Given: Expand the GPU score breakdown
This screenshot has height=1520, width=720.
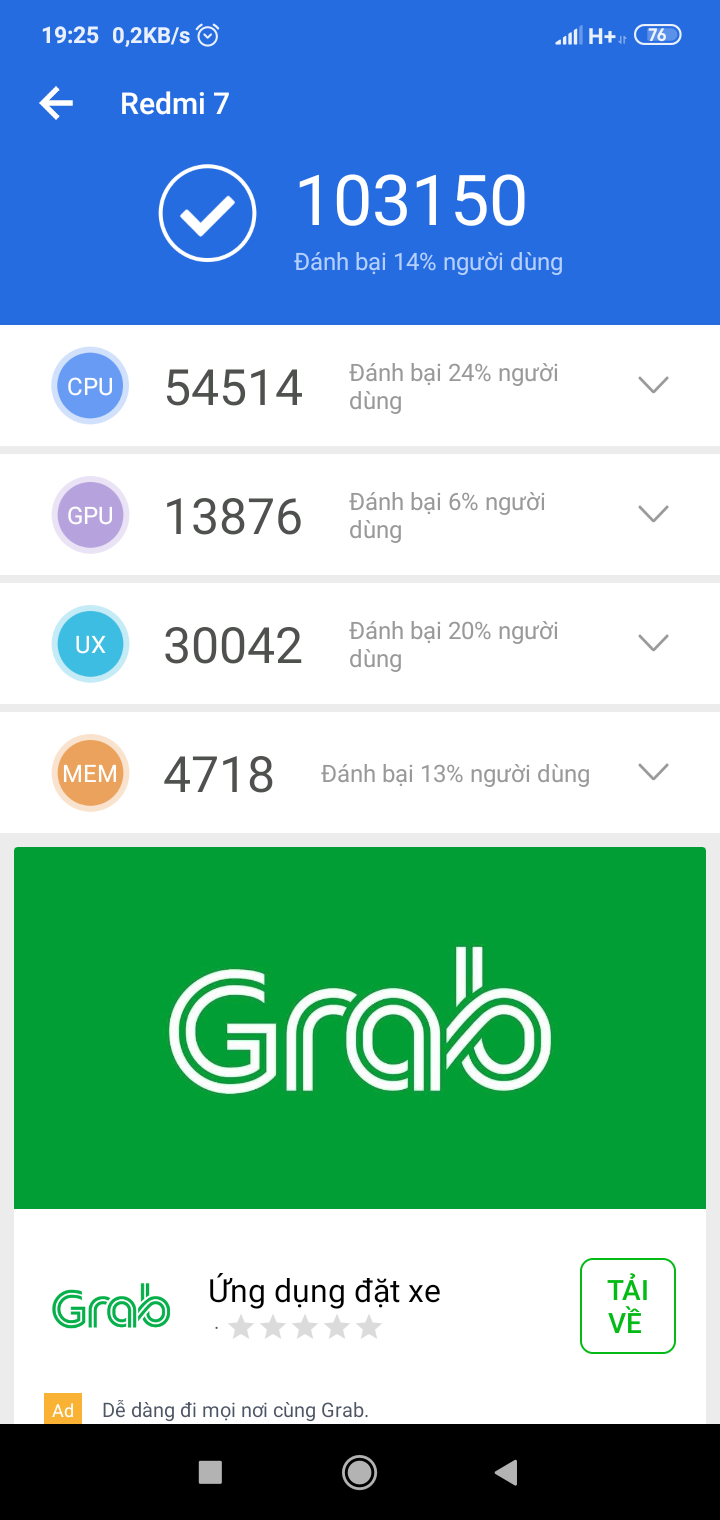Looking at the screenshot, I should coord(653,514).
